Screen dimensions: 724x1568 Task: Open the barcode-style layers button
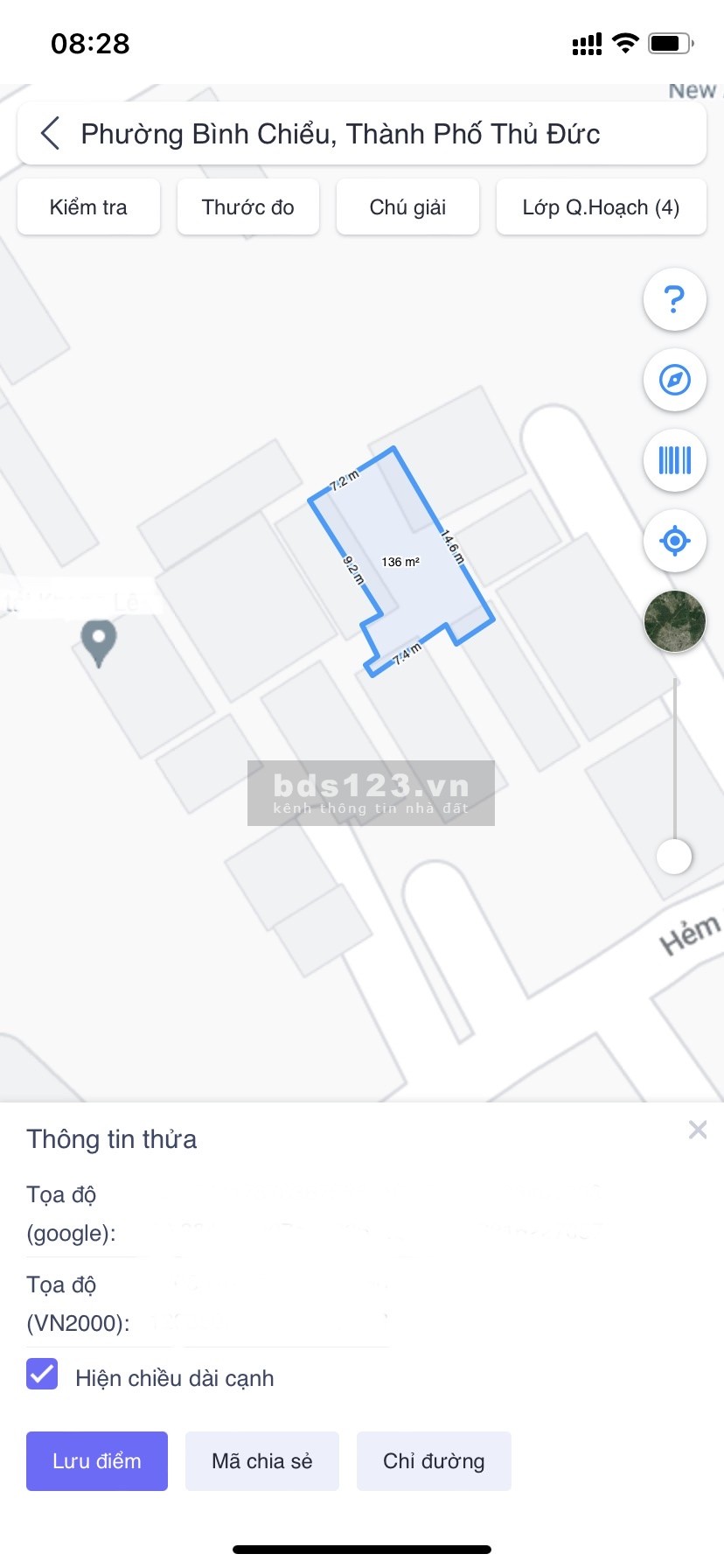pyautogui.click(x=674, y=460)
